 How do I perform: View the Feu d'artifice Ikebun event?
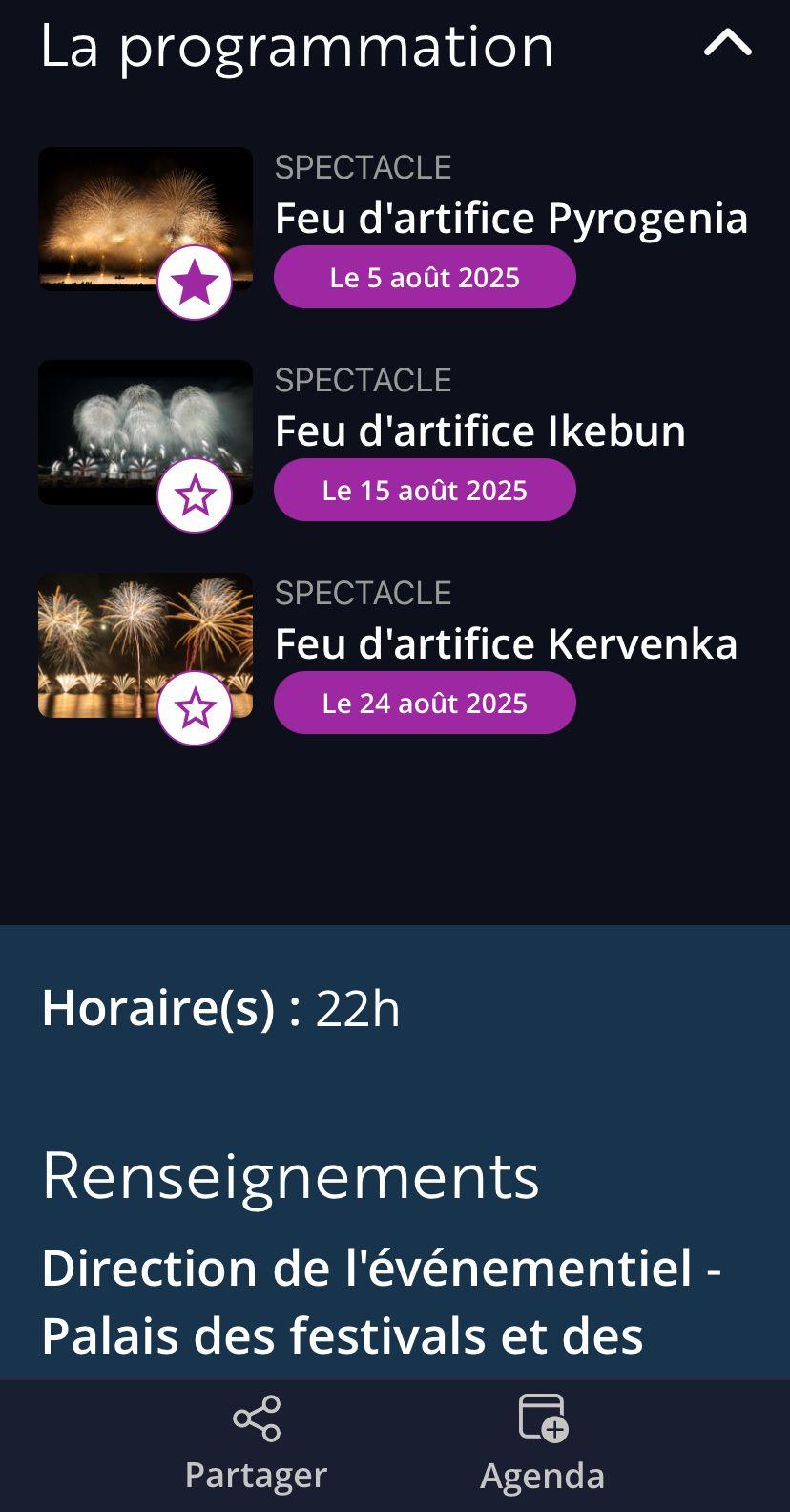[x=480, y=430]
